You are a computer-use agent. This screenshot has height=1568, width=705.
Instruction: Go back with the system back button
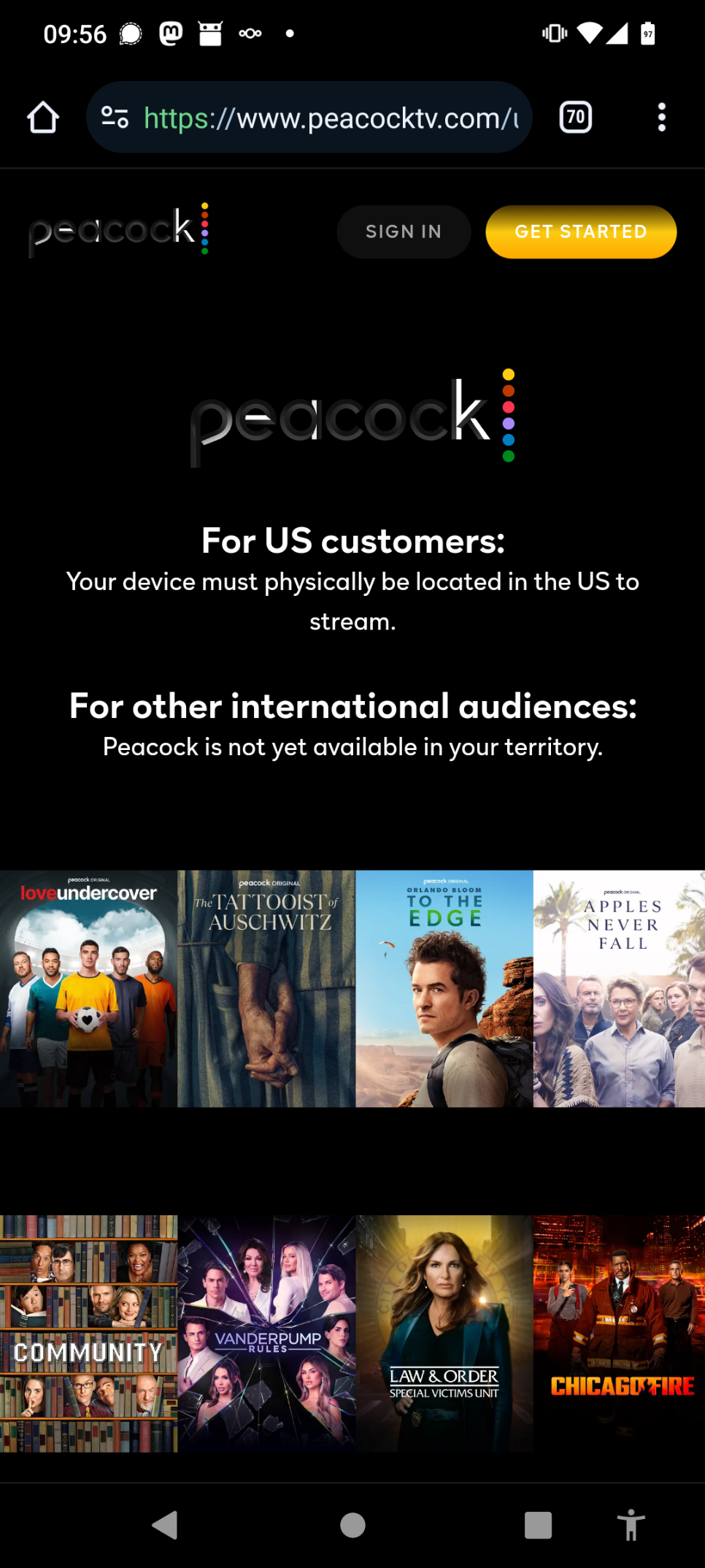coord(165,1525)
